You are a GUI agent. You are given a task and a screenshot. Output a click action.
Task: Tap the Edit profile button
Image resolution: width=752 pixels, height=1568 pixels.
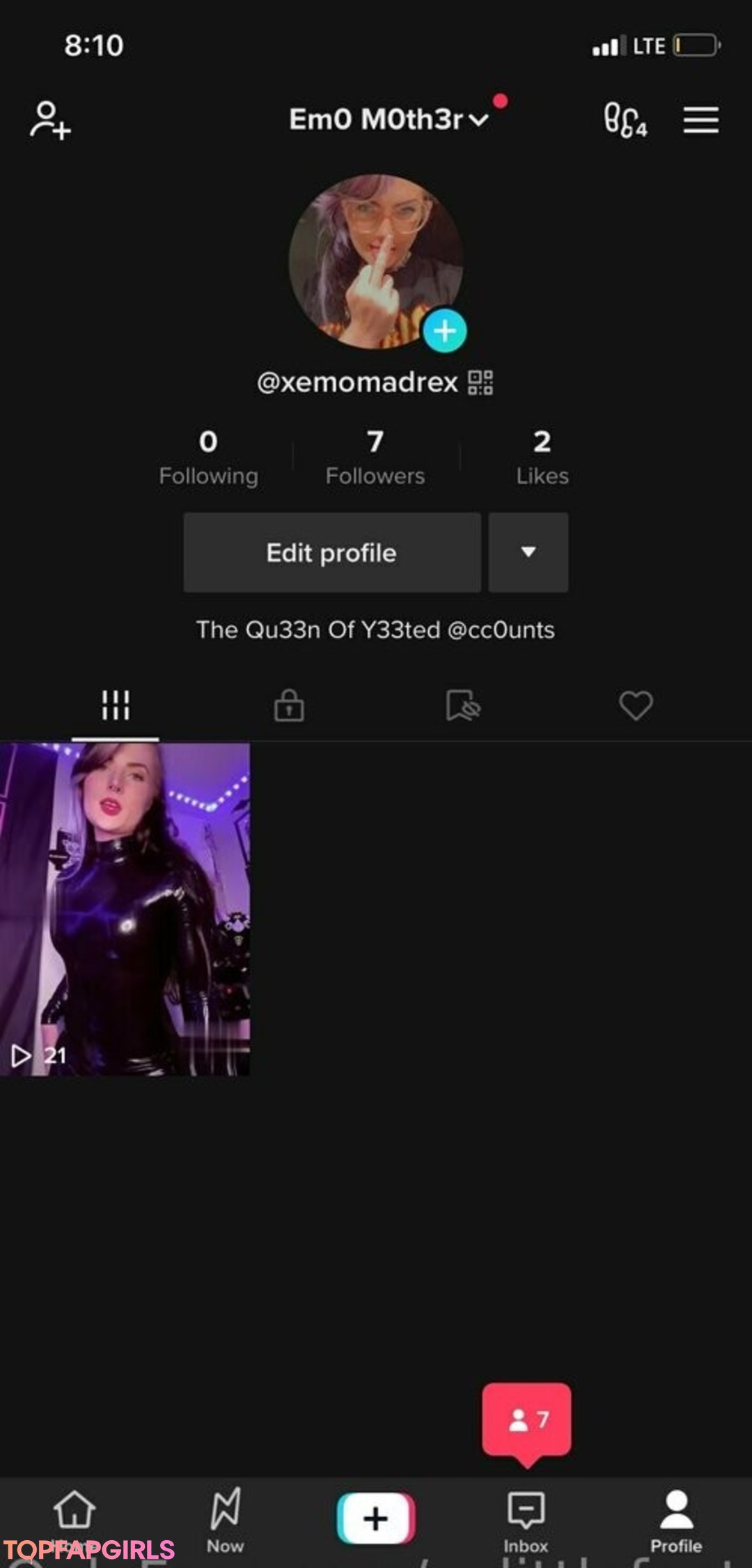point(332,553)
